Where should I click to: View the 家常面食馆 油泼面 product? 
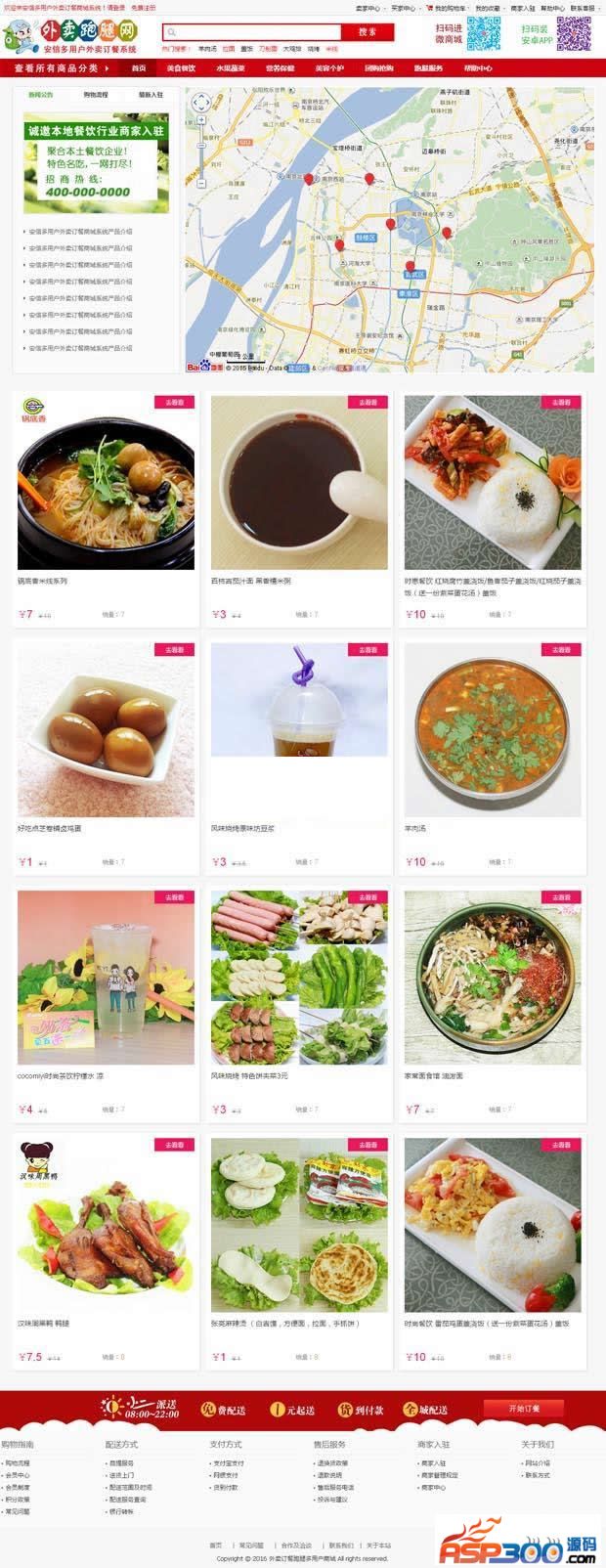pyautogui.click(x=493, y=977)
